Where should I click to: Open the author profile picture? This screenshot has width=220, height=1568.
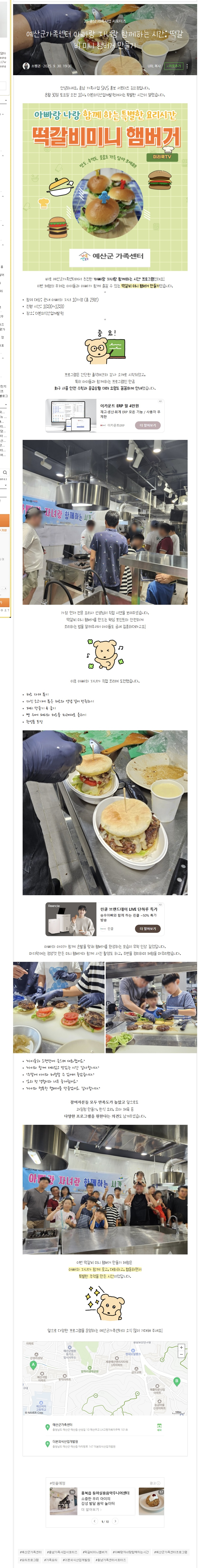click(26, 66)
